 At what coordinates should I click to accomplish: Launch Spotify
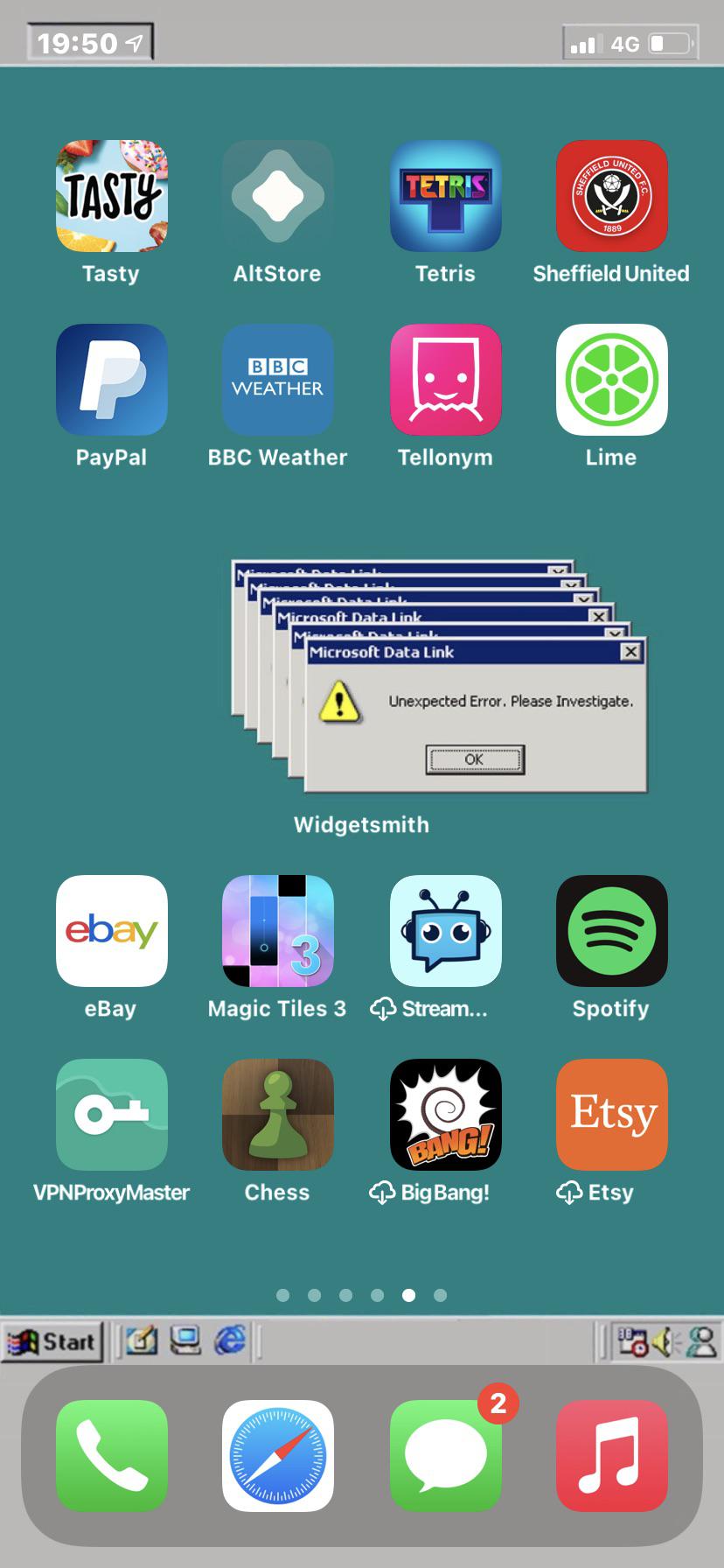pyautogui.click(x=611, y=930)
